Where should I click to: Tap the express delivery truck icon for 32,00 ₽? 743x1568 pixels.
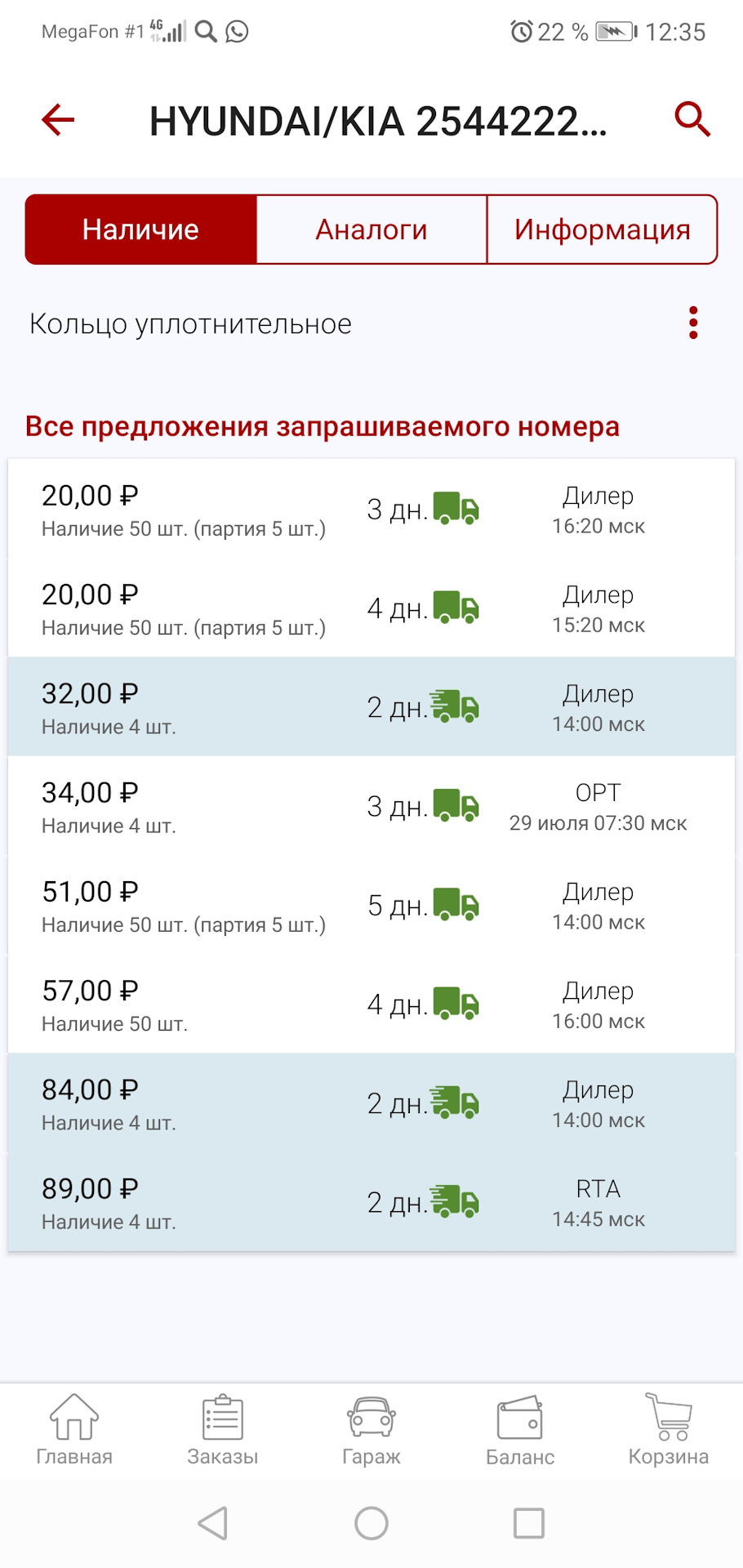click(454, 707)
